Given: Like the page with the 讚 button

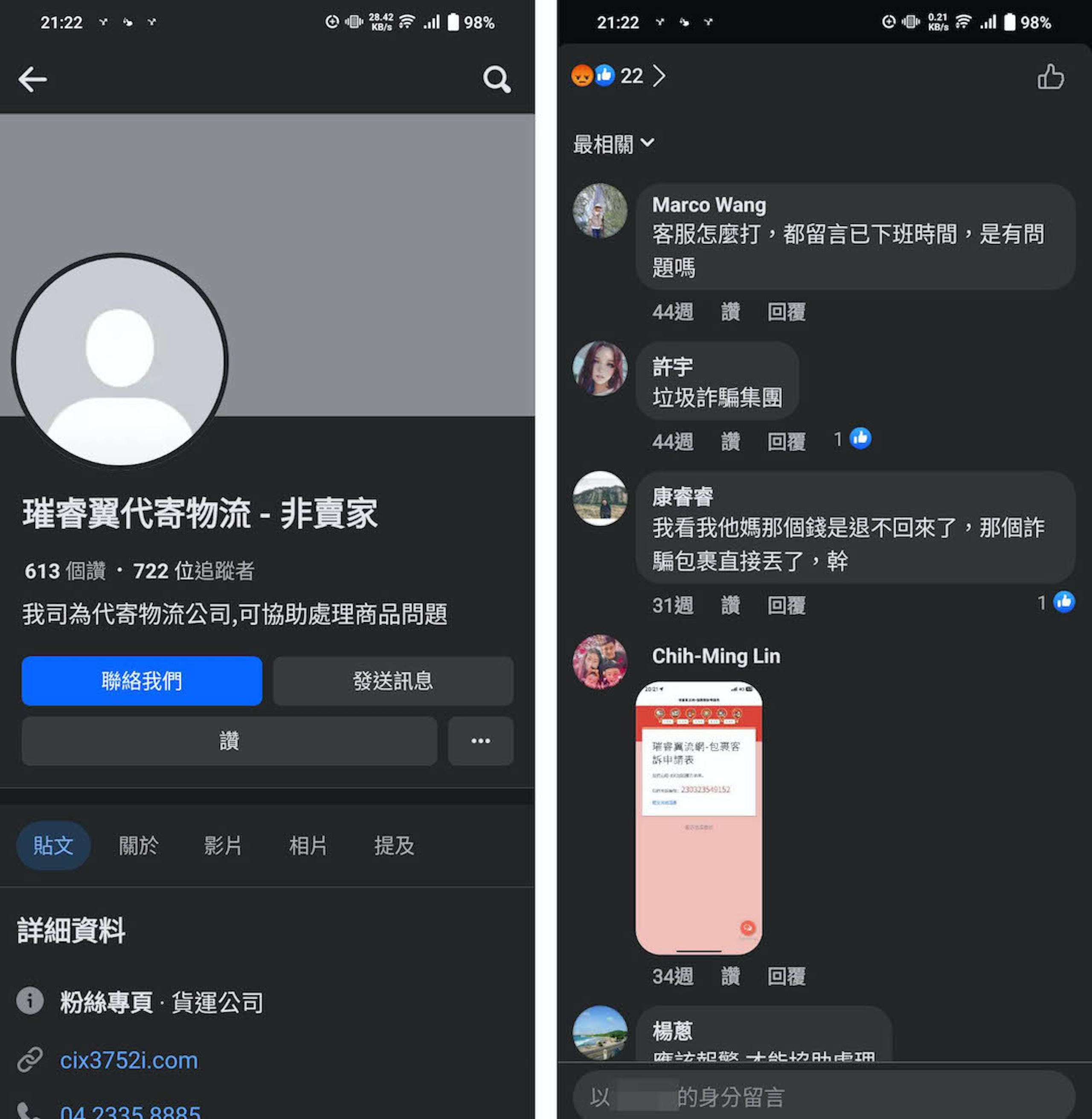Looking at the screenshot, I should (229, 741).
